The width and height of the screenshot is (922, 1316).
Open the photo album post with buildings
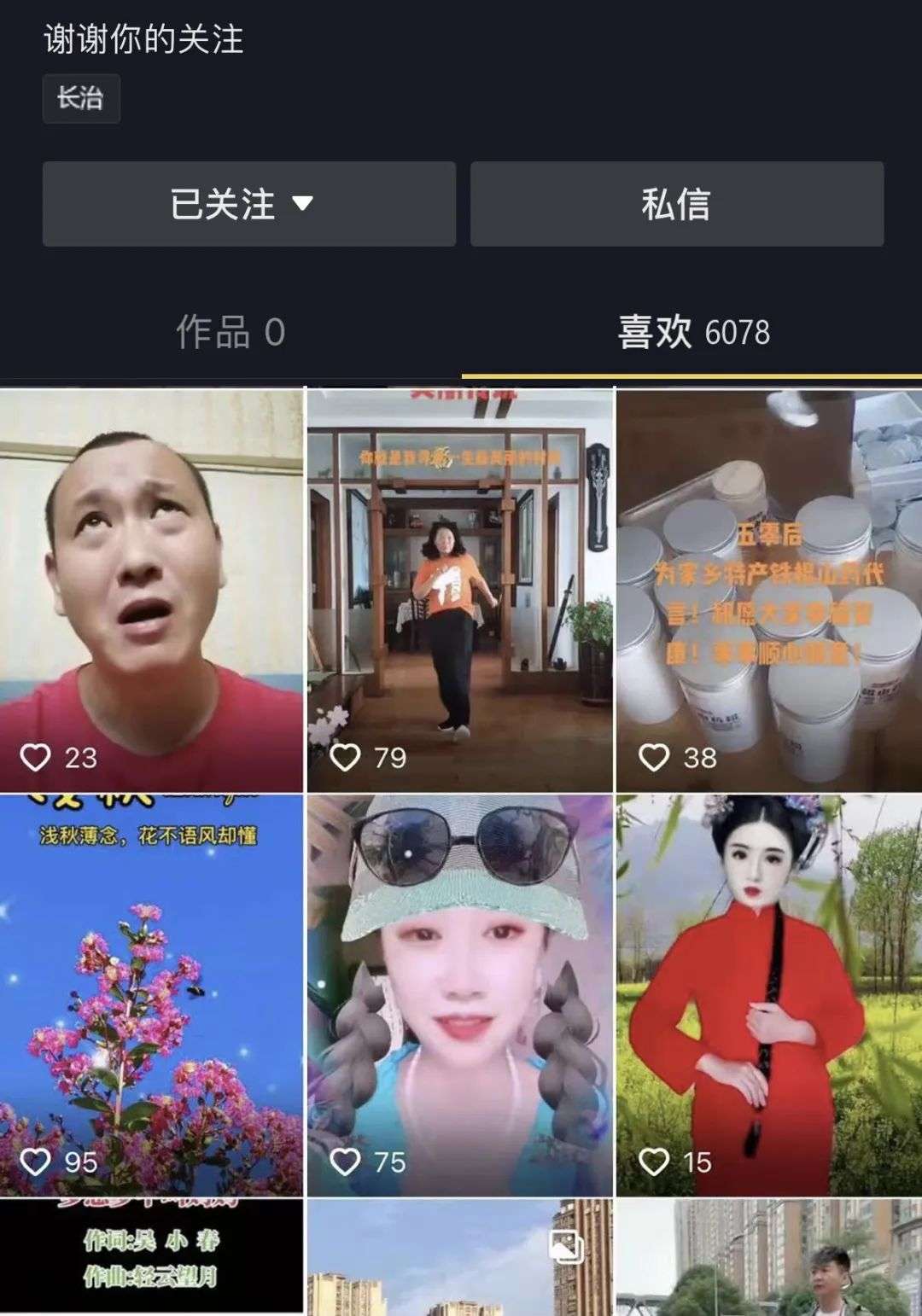tap(460, 1257)
